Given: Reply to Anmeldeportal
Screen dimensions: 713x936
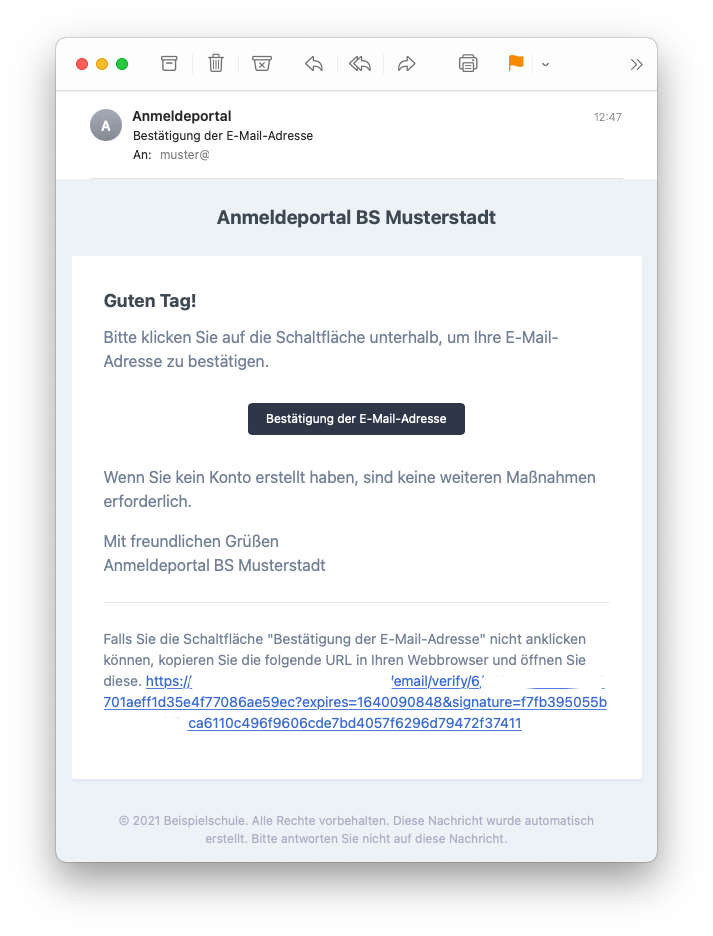Looking at the screenshot, I should point(314,64).
